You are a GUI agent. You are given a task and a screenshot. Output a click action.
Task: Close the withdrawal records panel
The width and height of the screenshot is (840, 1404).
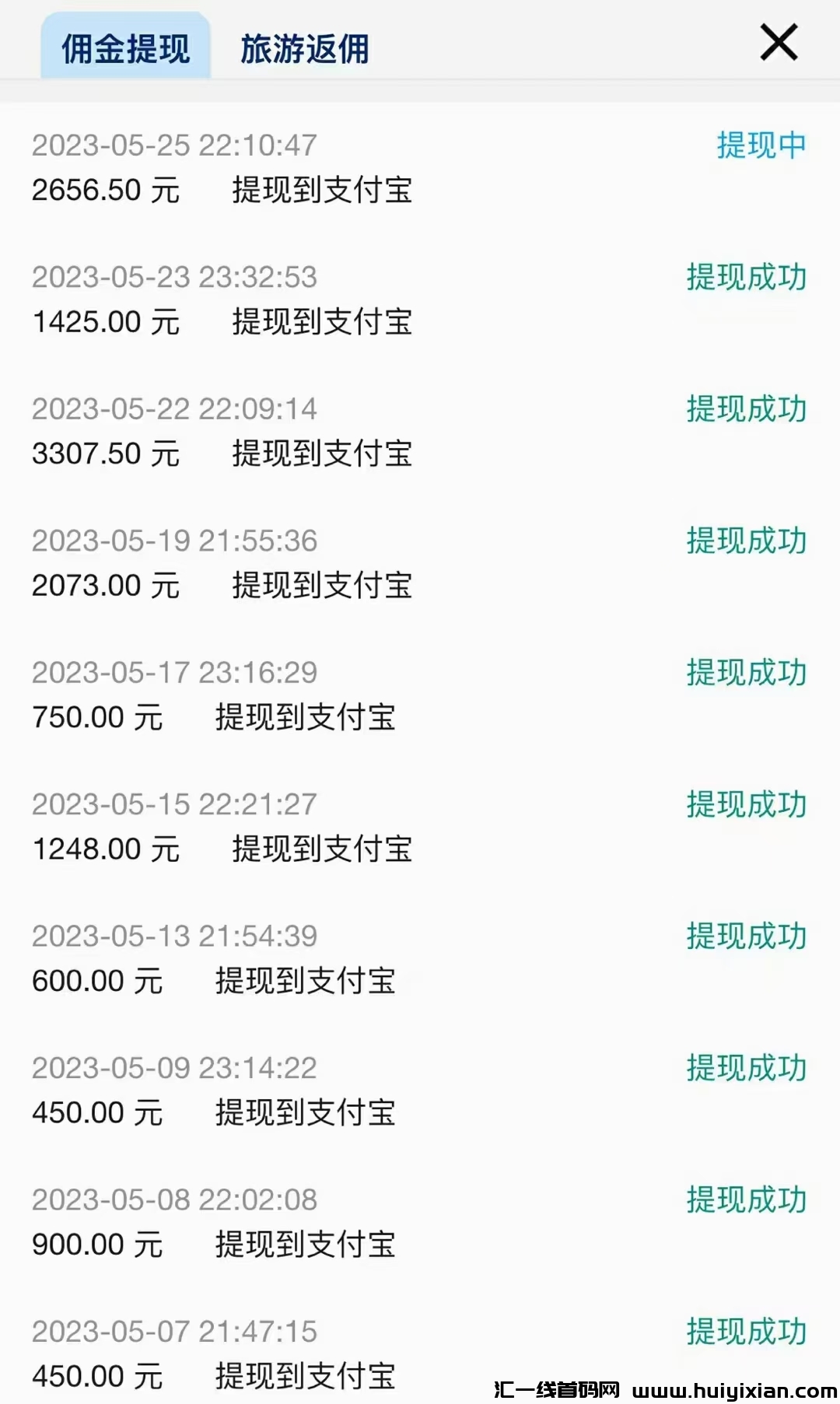tap(779, 42)
